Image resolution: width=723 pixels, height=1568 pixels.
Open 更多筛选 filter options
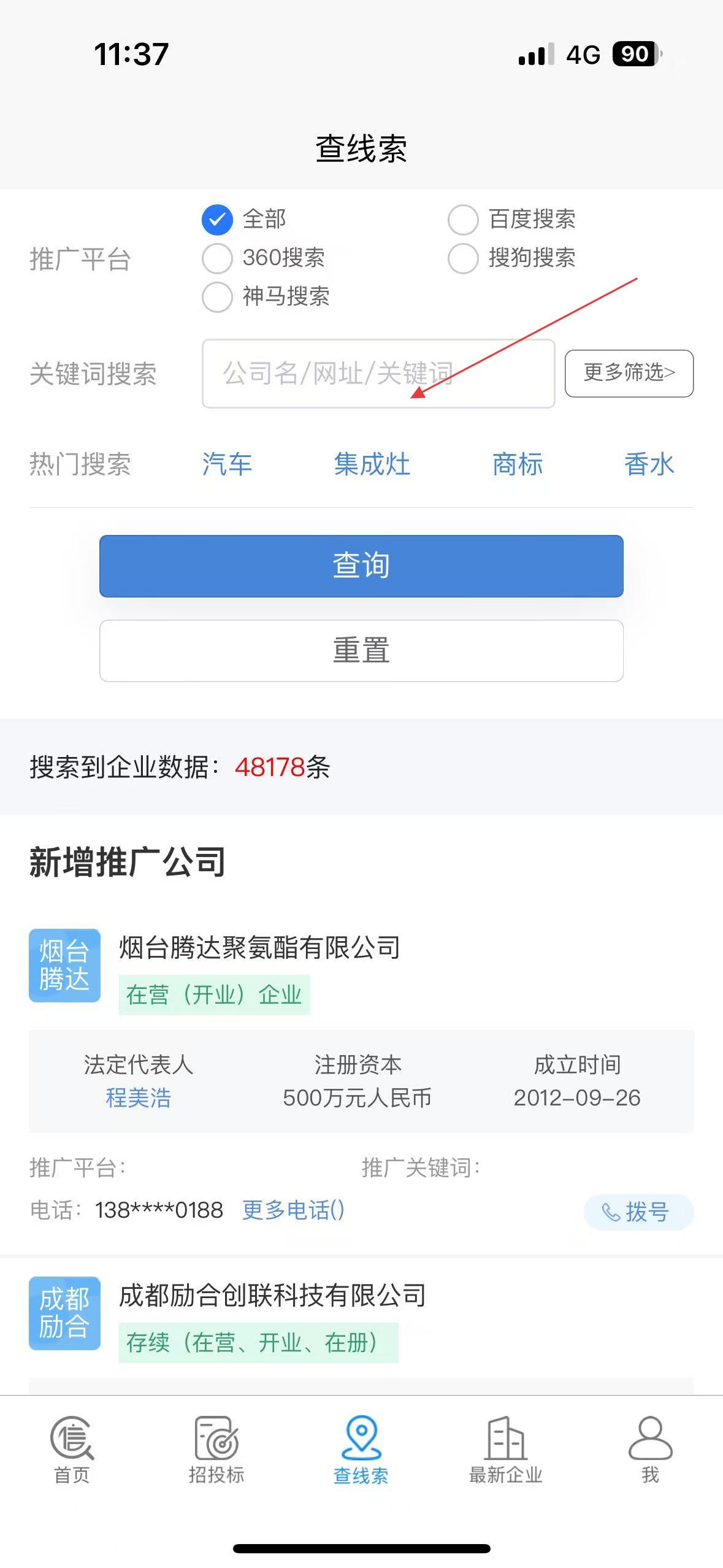tap(629, 373)
